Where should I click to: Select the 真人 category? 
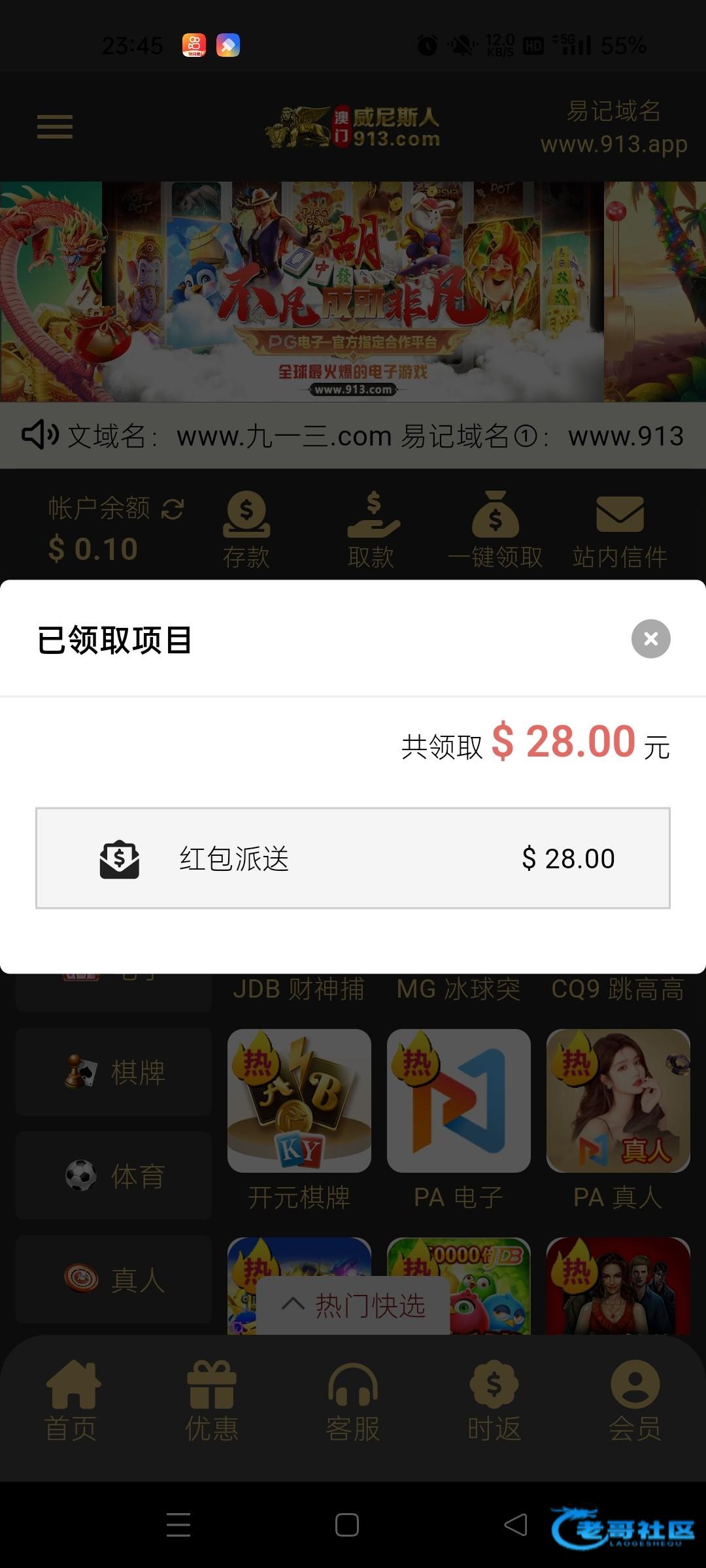pyautogui.click(x=114, y=1279)
